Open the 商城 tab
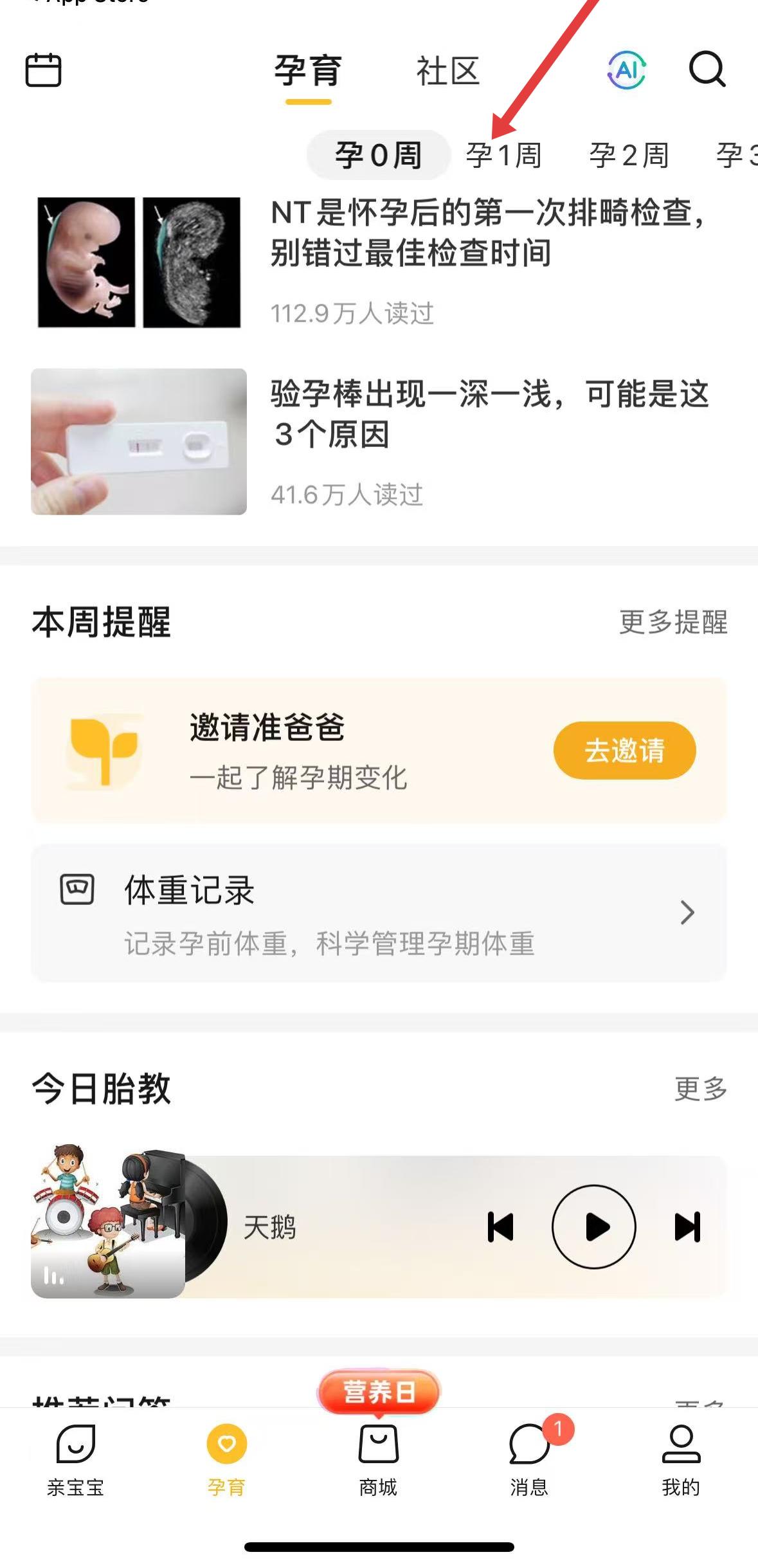This screenshot has width=758, height=1568. click(x=378, y=1459)
